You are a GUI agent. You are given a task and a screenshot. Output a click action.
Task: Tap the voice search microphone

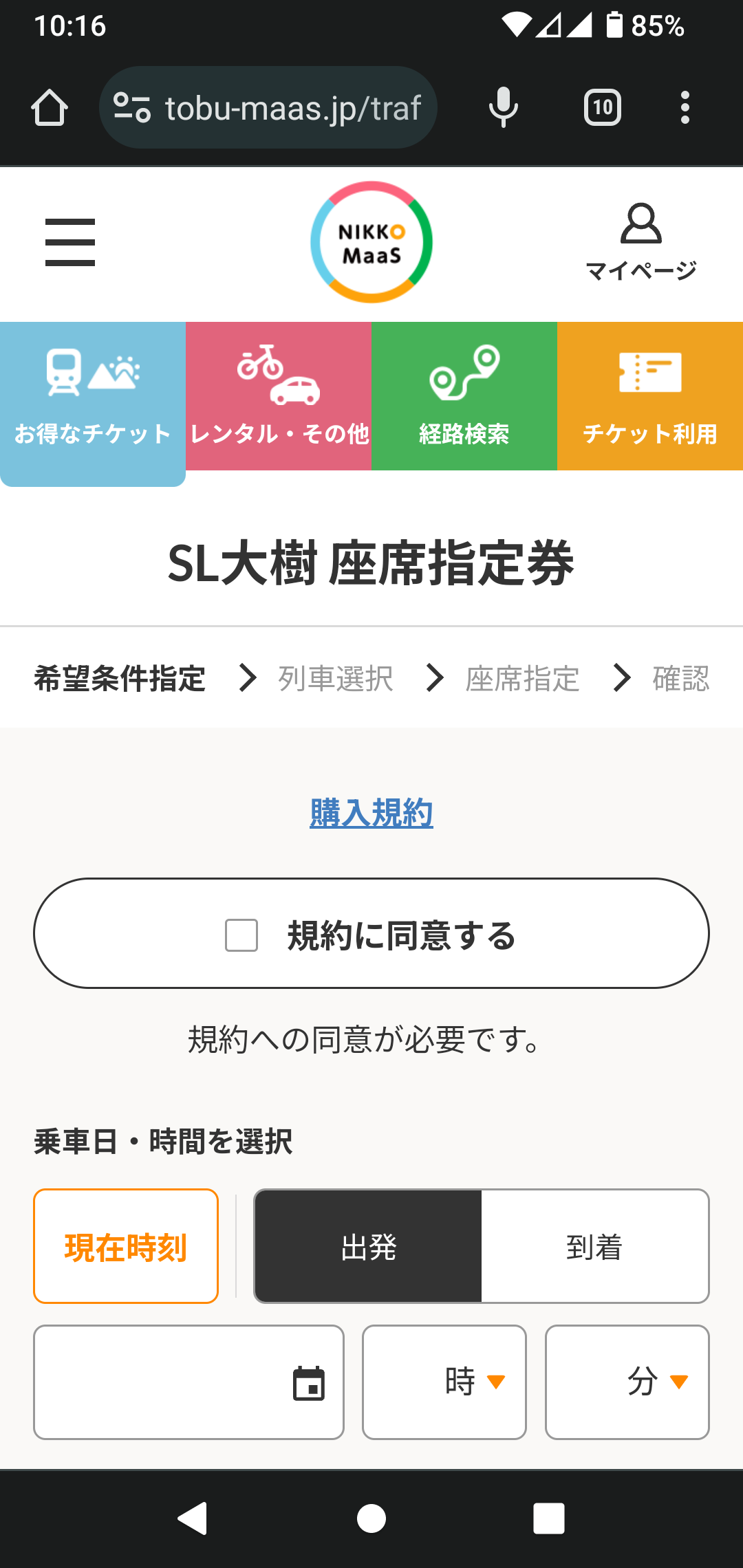pos(504,107)
